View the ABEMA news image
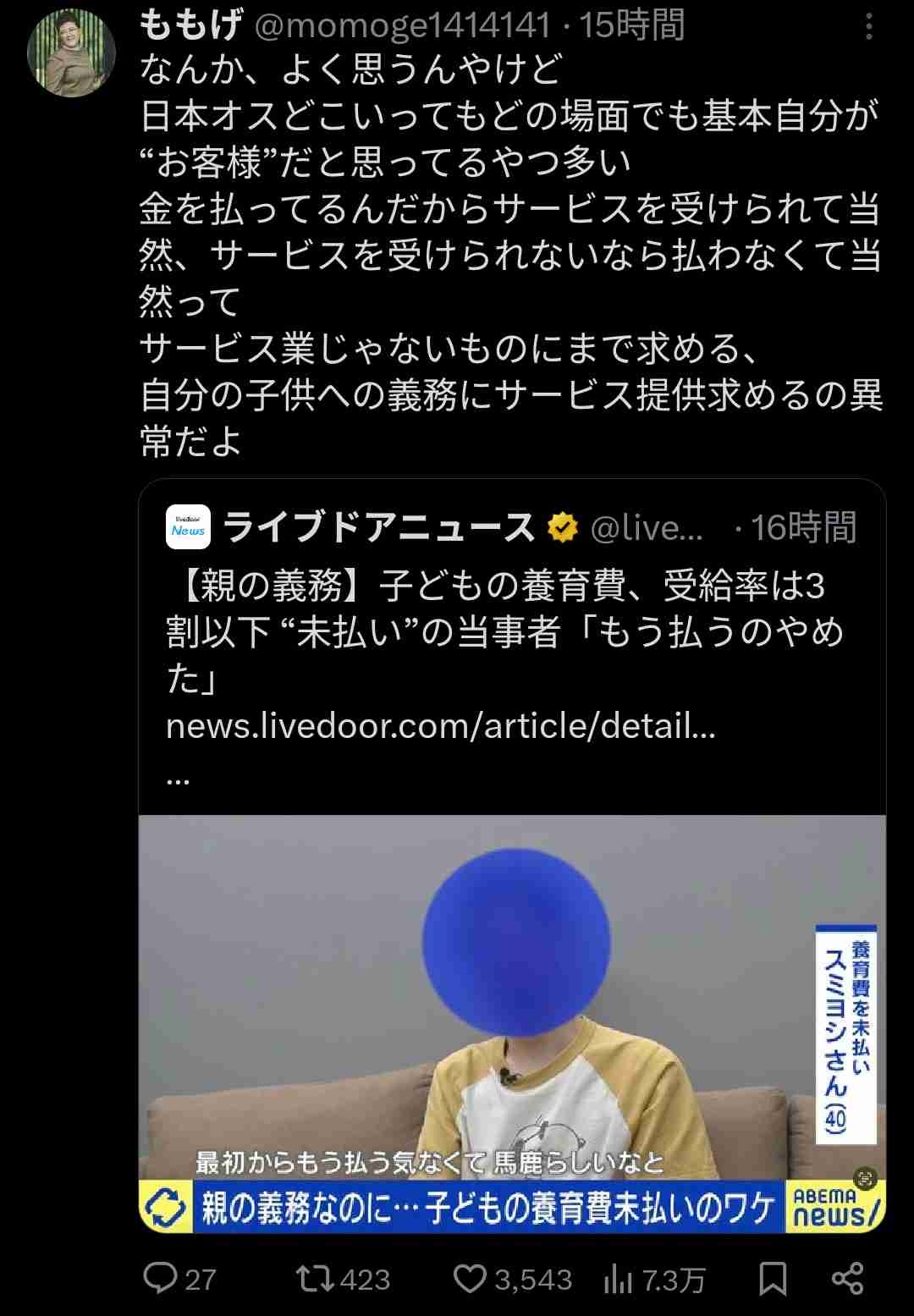The image size is (914, 1316). tap(512, 1024)
